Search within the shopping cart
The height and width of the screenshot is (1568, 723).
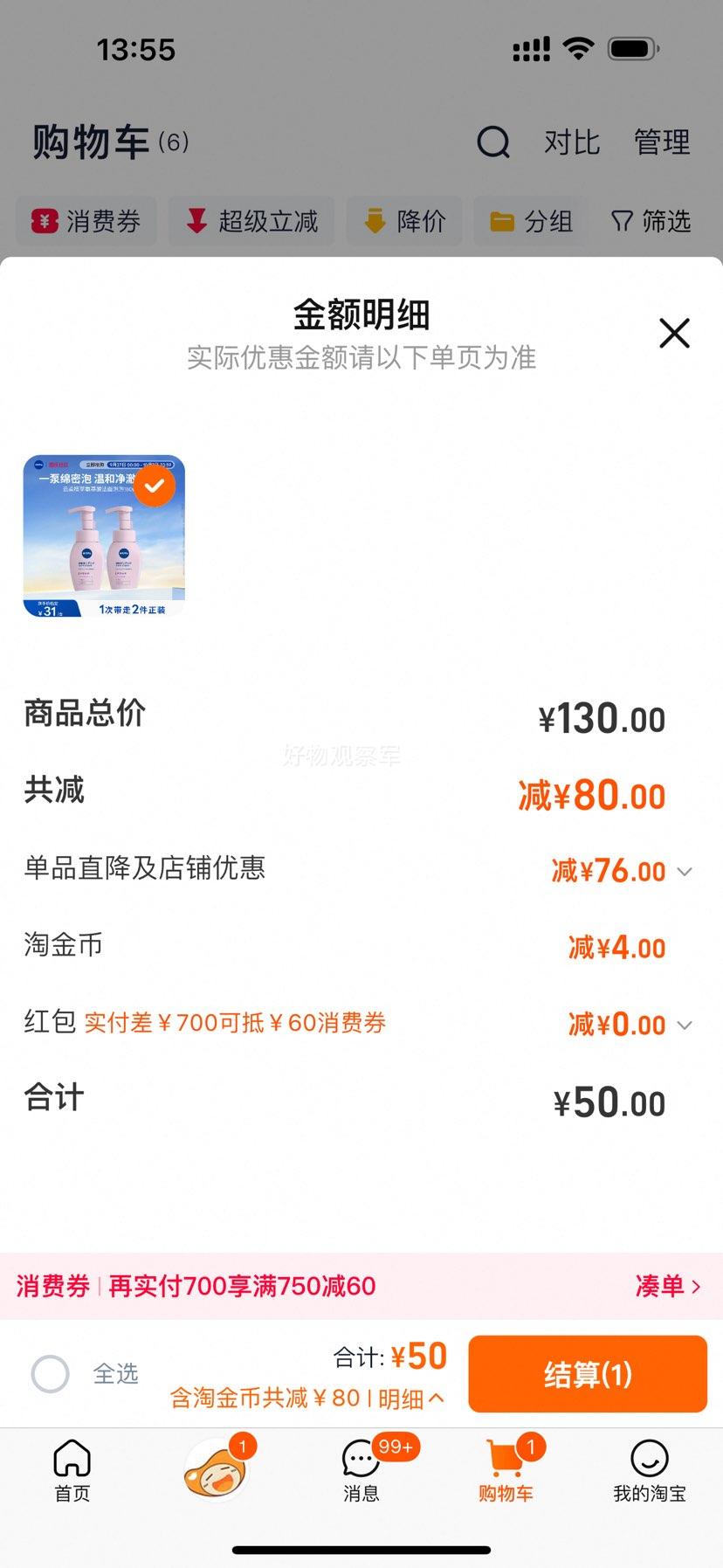[x=493, y=142]
